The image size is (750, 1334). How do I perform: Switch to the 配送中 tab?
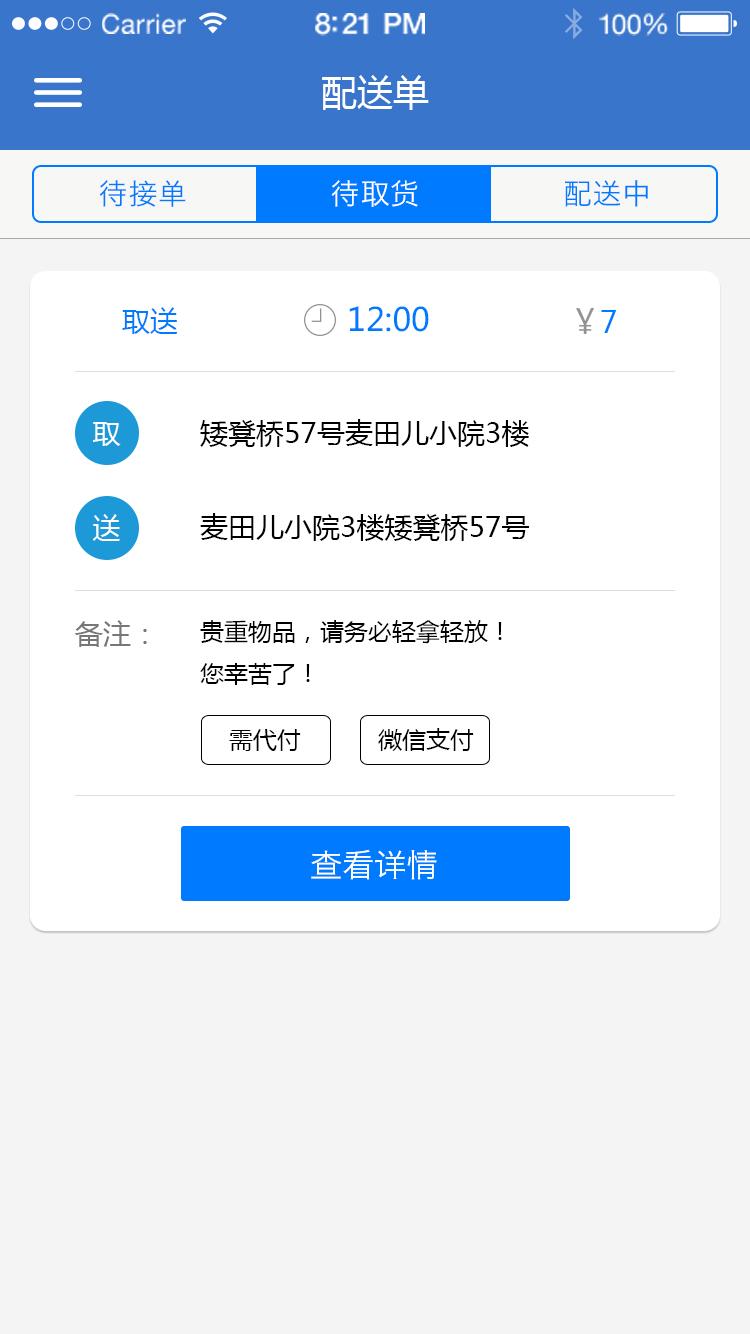coord(605,194)
